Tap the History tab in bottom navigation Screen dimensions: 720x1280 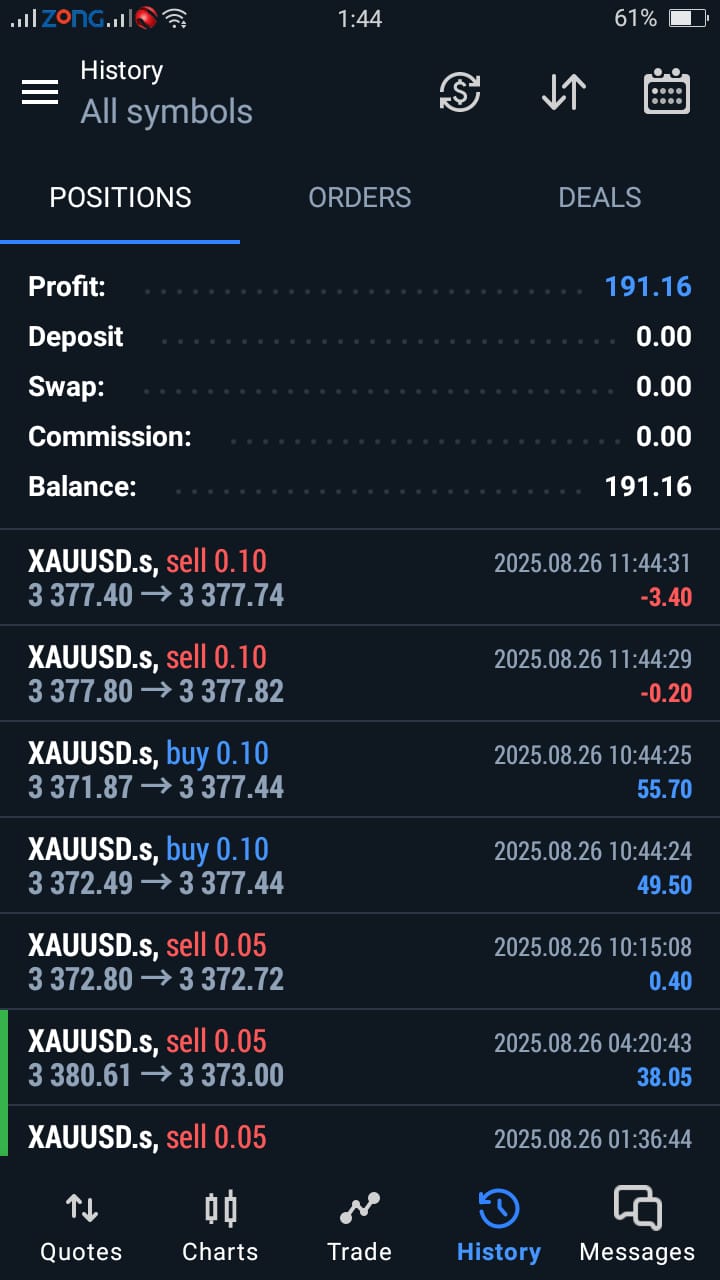pos(498,1226)
